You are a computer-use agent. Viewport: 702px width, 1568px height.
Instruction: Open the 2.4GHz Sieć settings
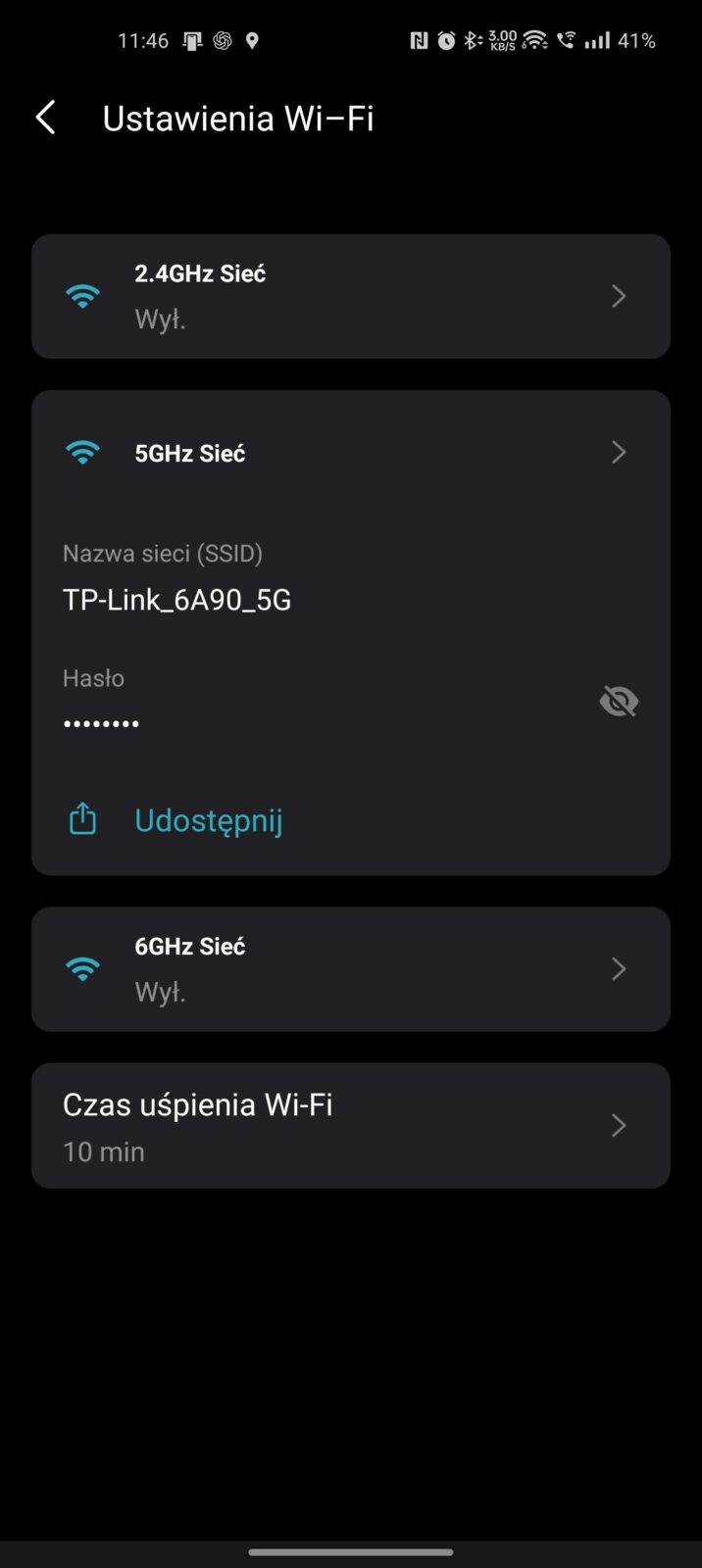coord(350,296)
